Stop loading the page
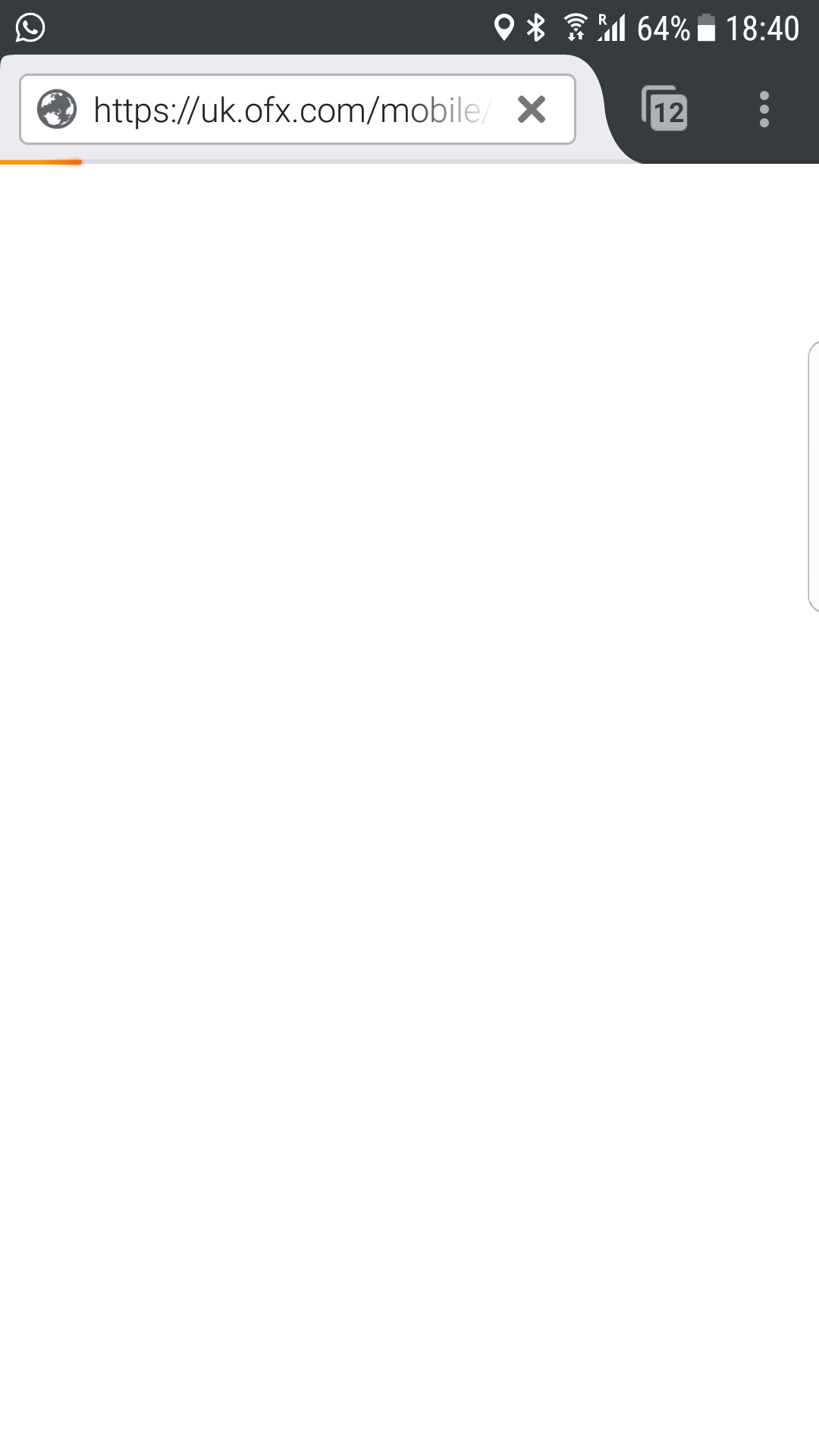This screenshot has width=819, height=1456. [x=532, y=109]
